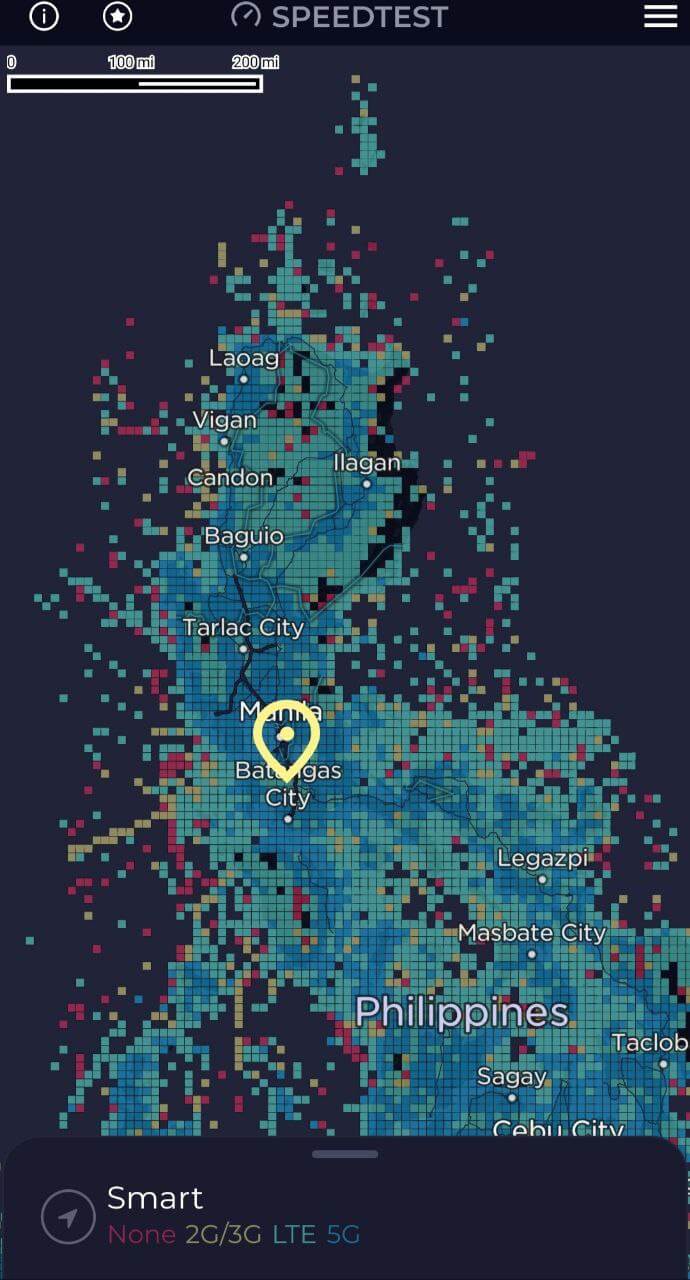
Task: Expand the Smart carrier panel handle
Action: [x=345, y=1154]
